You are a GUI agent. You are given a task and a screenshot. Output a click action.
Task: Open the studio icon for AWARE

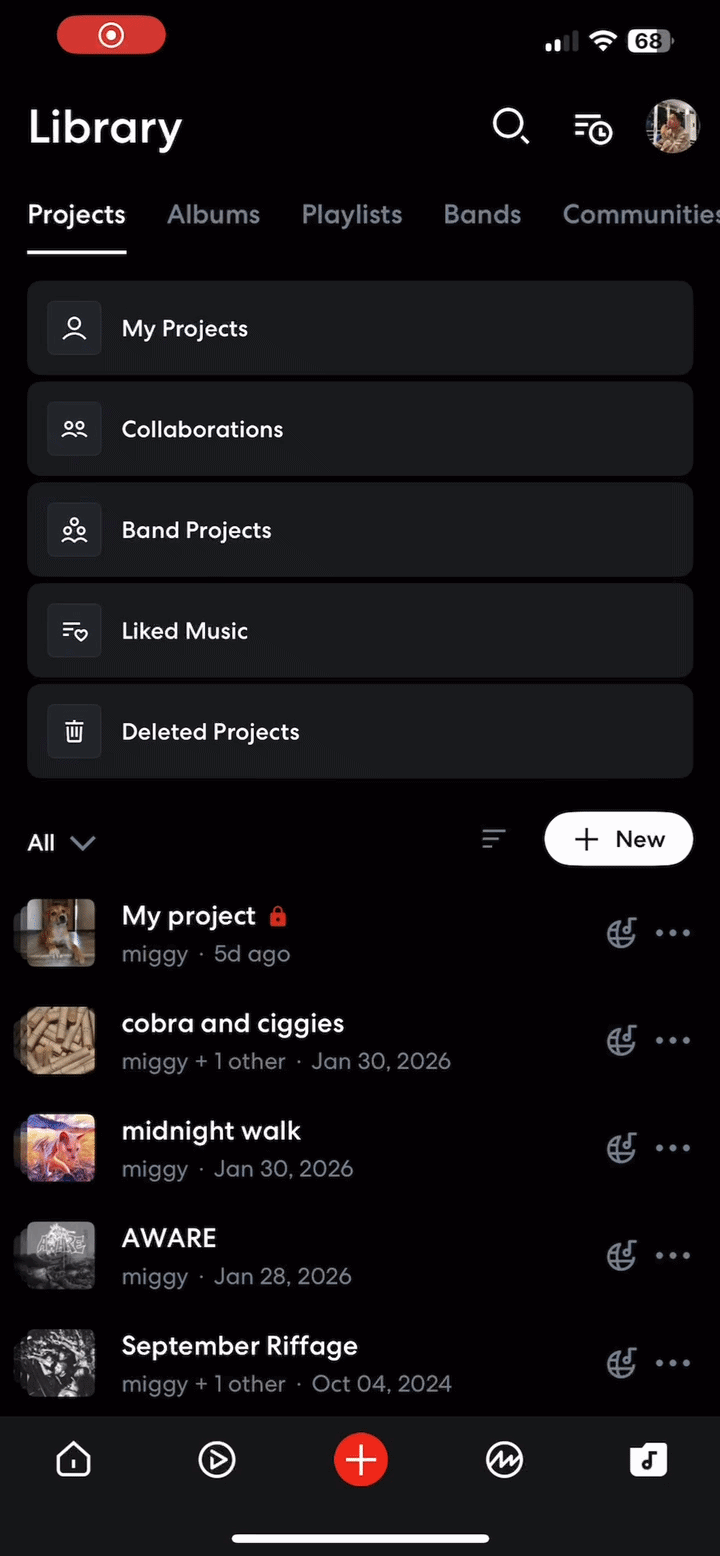pyautogui.click(x=621, y=1255)
